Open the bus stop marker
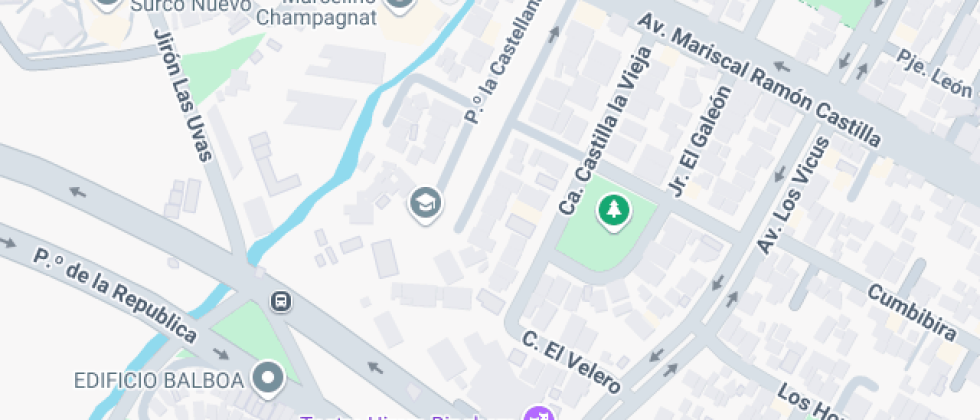Image resolution: width=980 pixels, height=420 pixels. [282, 300]
